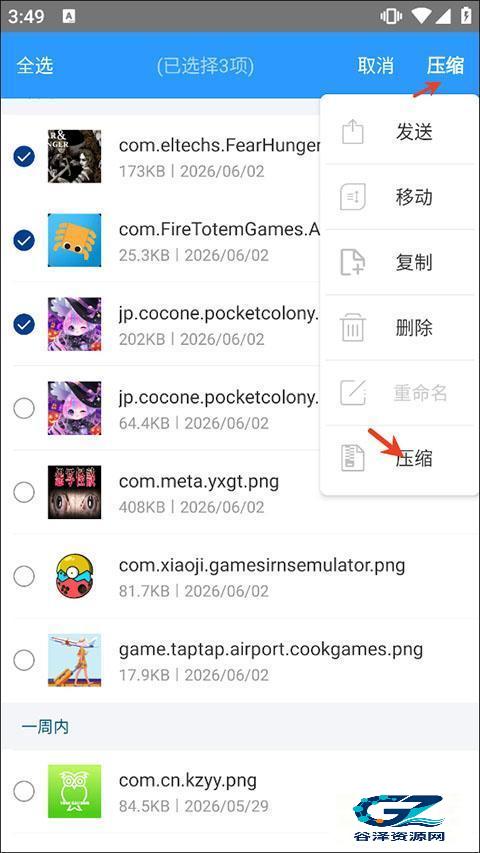
Task: Uncheck the 202KB jp.cocone.pocketcolony file
Action: click(x=24, y=324)
